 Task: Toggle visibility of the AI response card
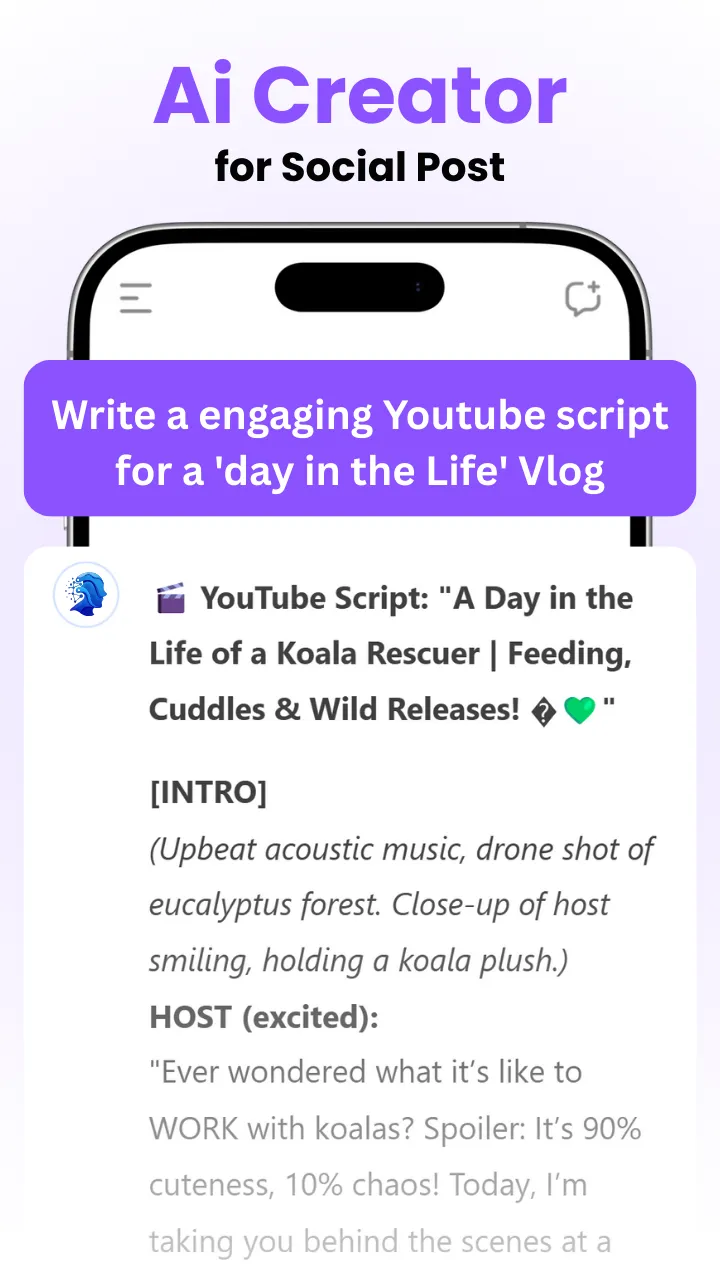click(x=360, y=900)
